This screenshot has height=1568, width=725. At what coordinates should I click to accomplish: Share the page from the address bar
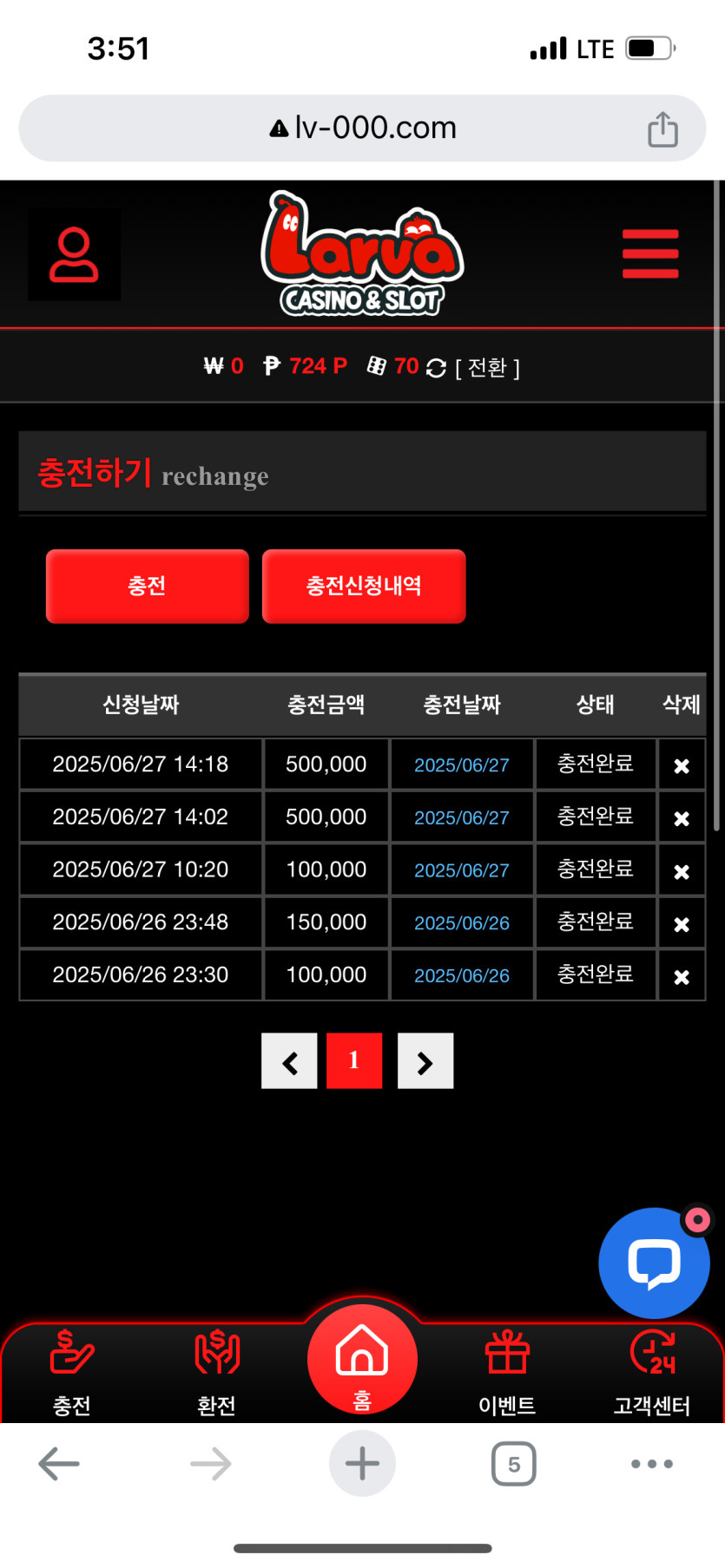click(x=662, y=129)
